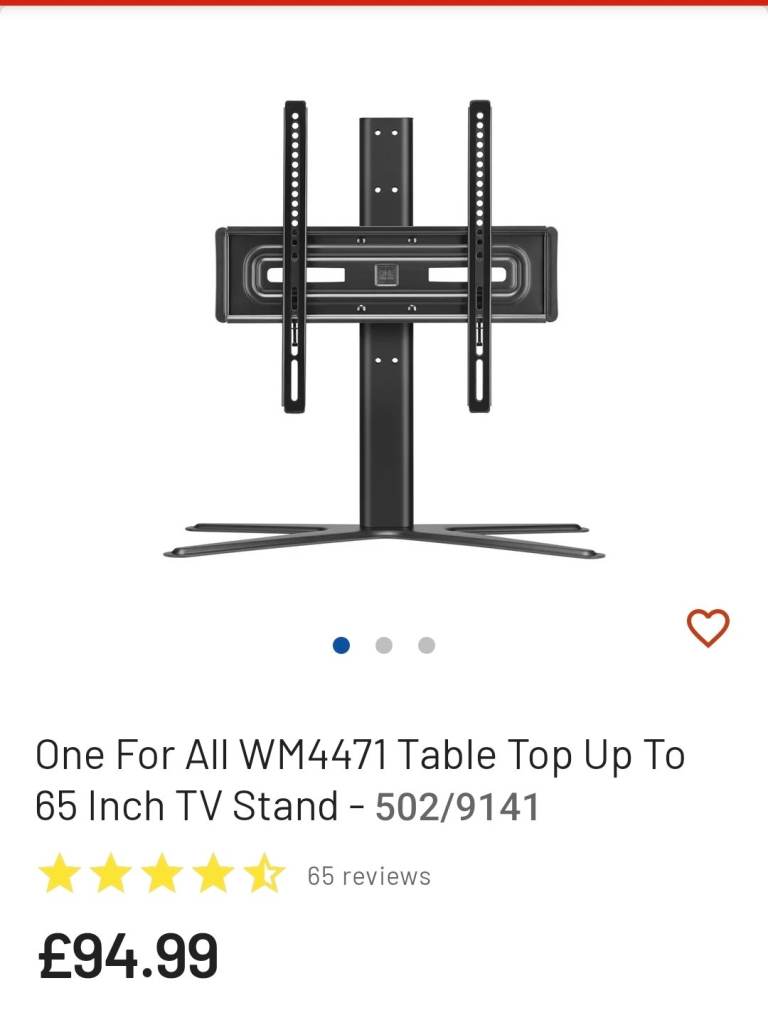This screenshot has width=768, height=1015.
Task: Click the TV stand product photo
Action: pos(384,330)
